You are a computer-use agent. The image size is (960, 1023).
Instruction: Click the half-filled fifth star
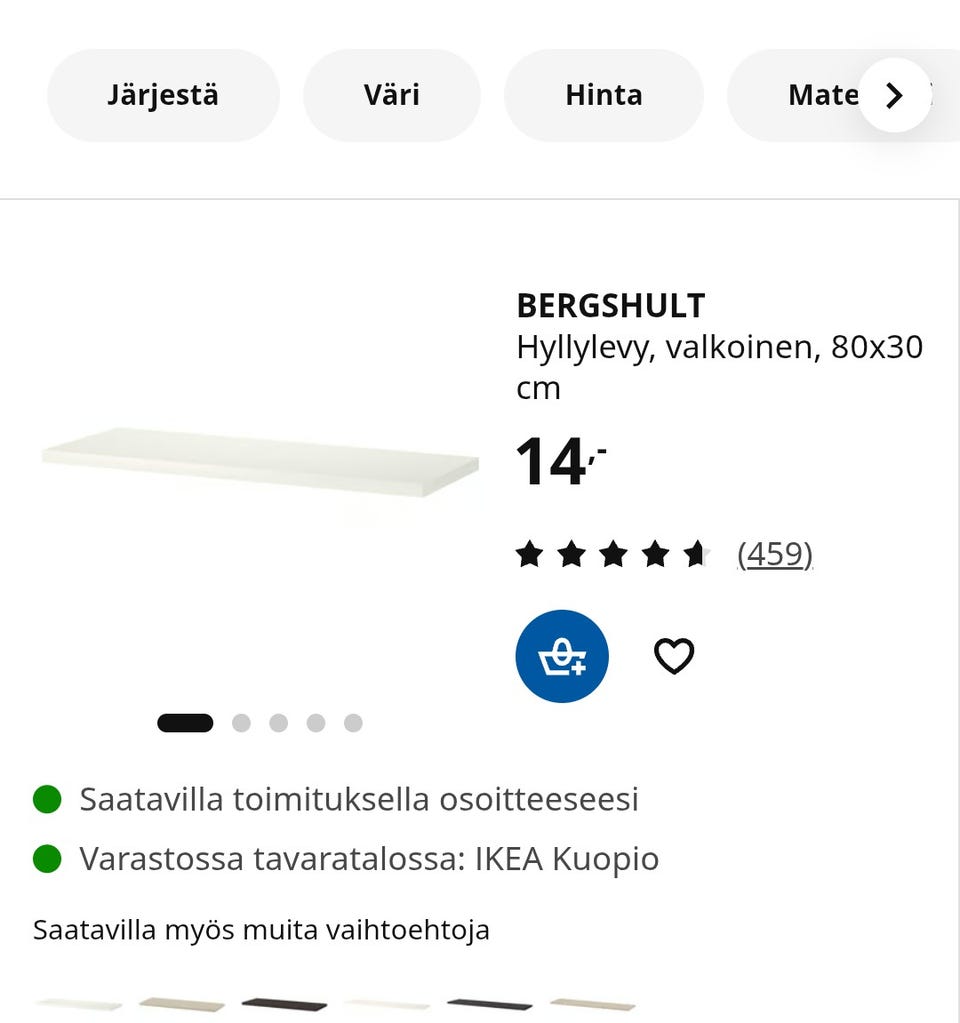698,553
